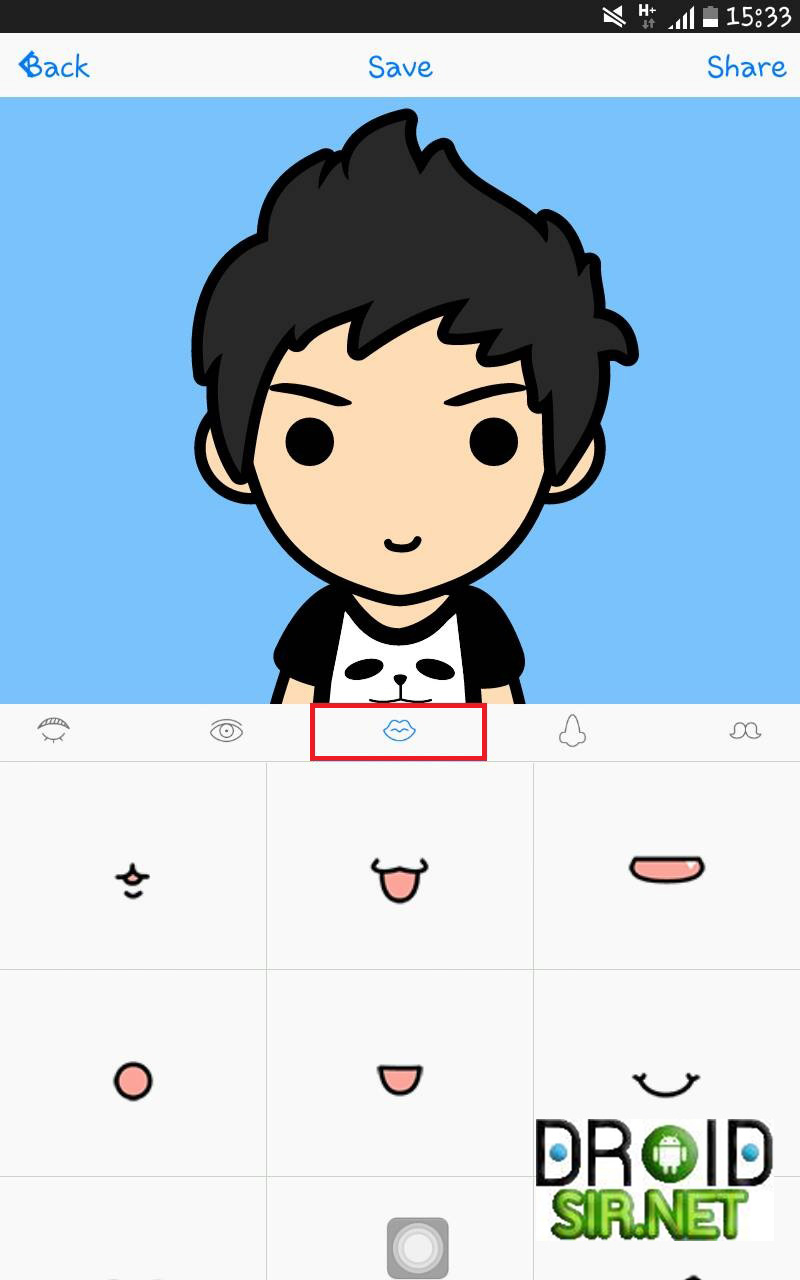Go back using the Back button

[55, 66]
